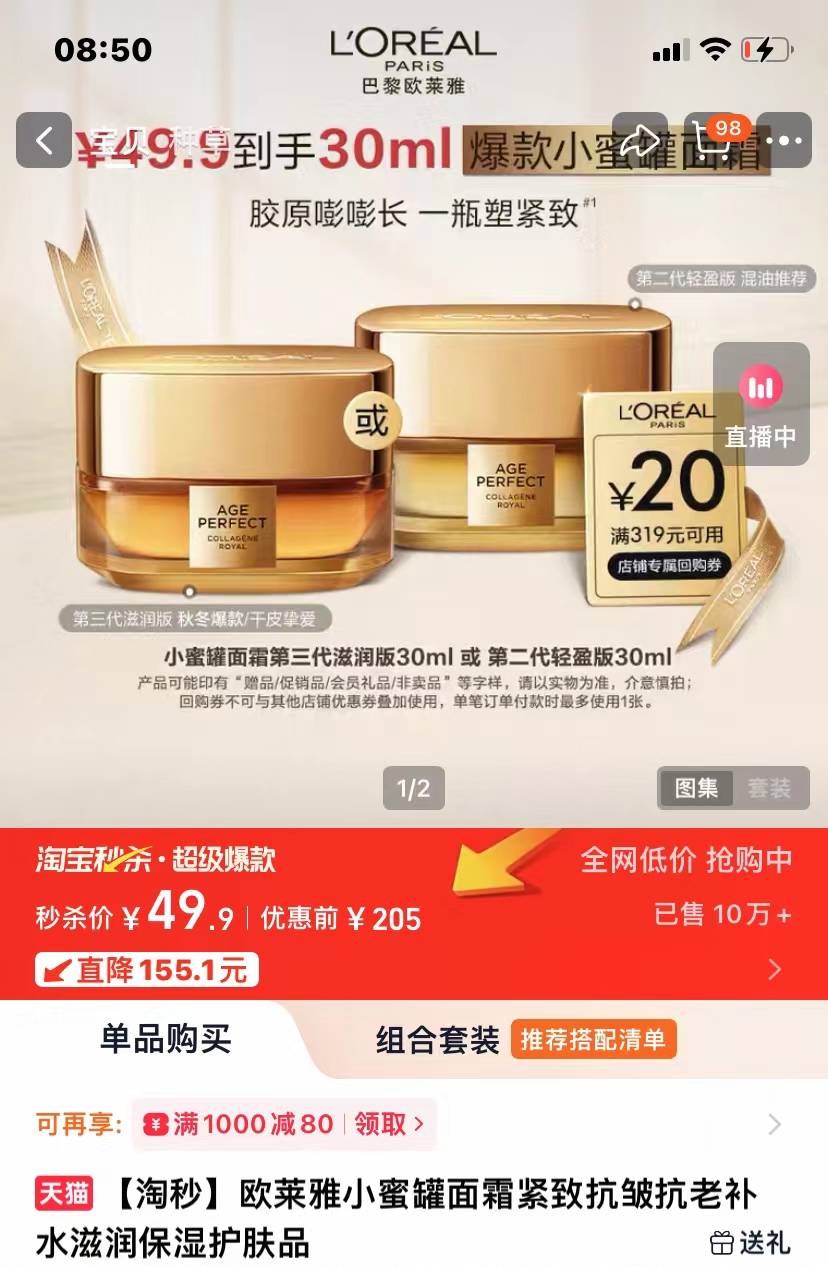Viewport: 828px width, 1266px height.
Task: Tap 送礼 to send as gift
Action: [x=750, y=1243]
